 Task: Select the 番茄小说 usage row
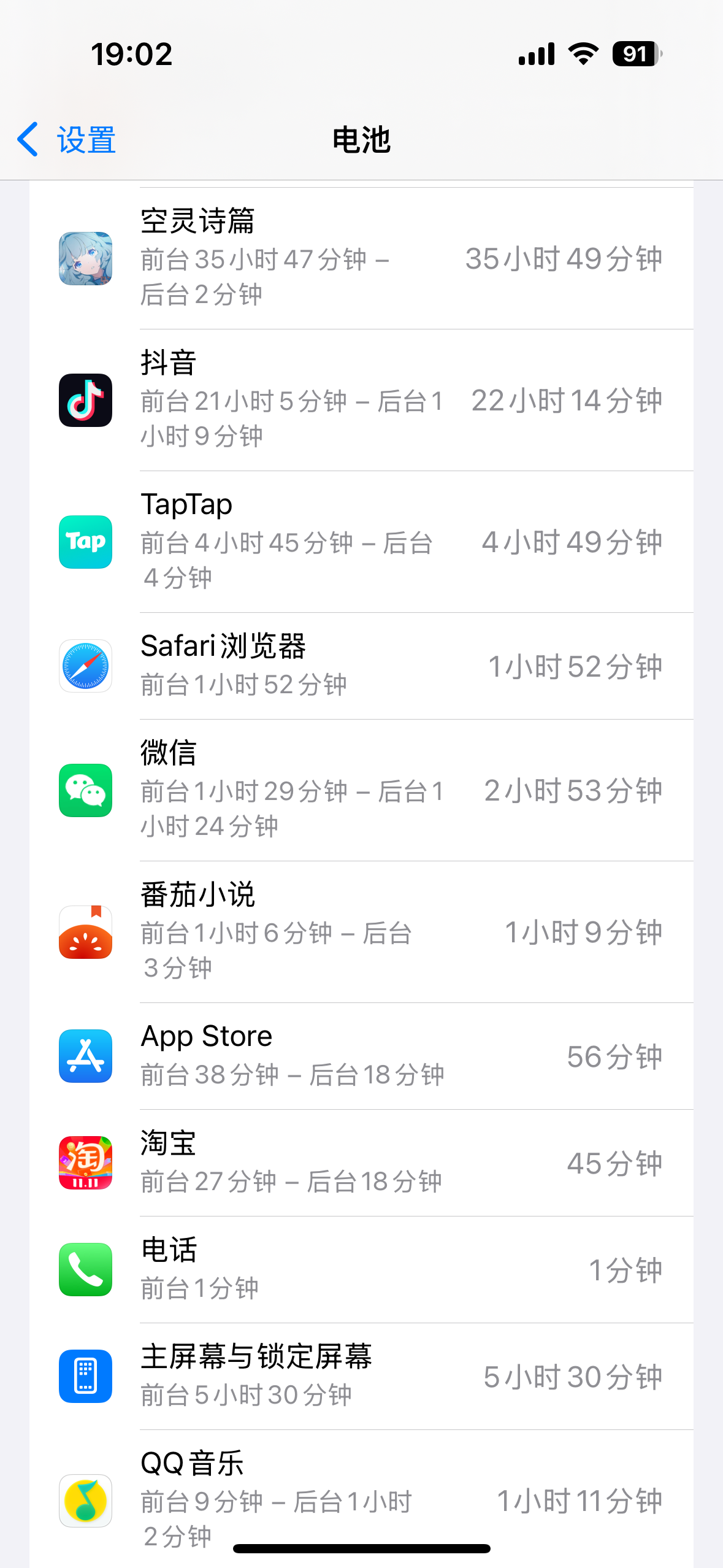(x=361, y=932)
